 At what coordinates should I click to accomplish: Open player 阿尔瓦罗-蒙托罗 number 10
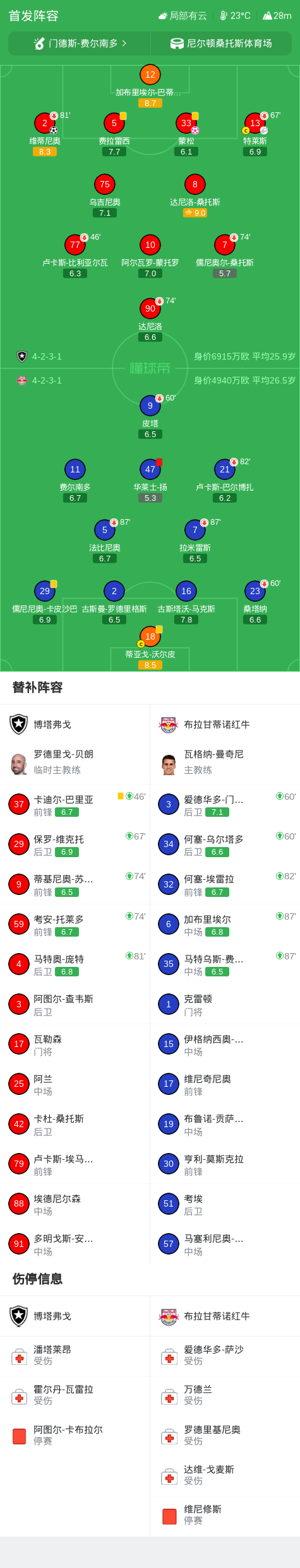(150, 245)
